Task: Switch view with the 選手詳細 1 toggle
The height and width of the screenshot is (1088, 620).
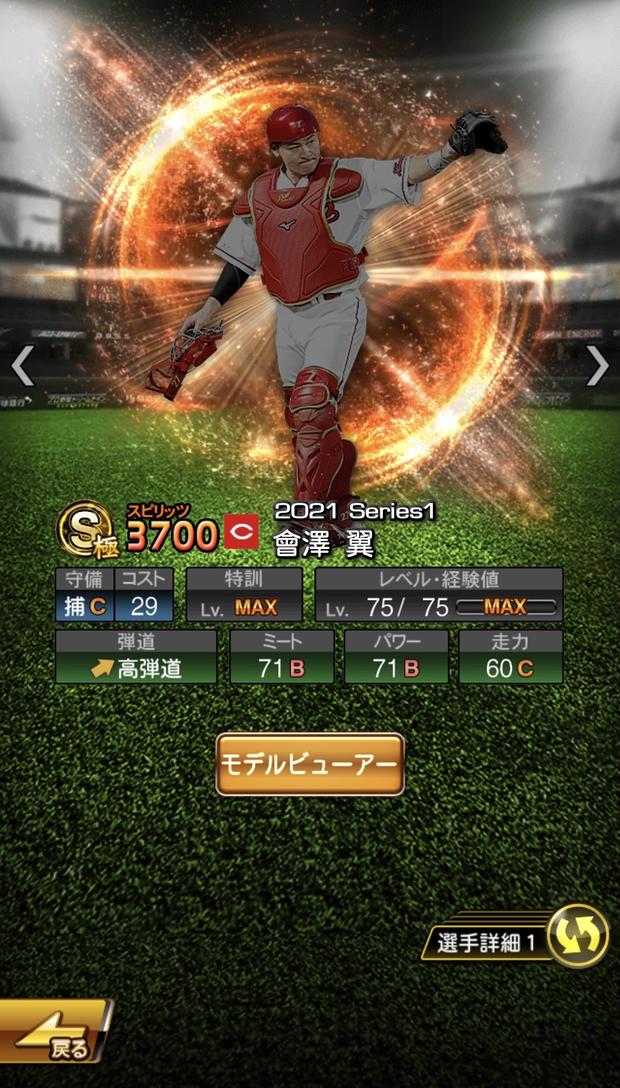Action: pos(515,936)
